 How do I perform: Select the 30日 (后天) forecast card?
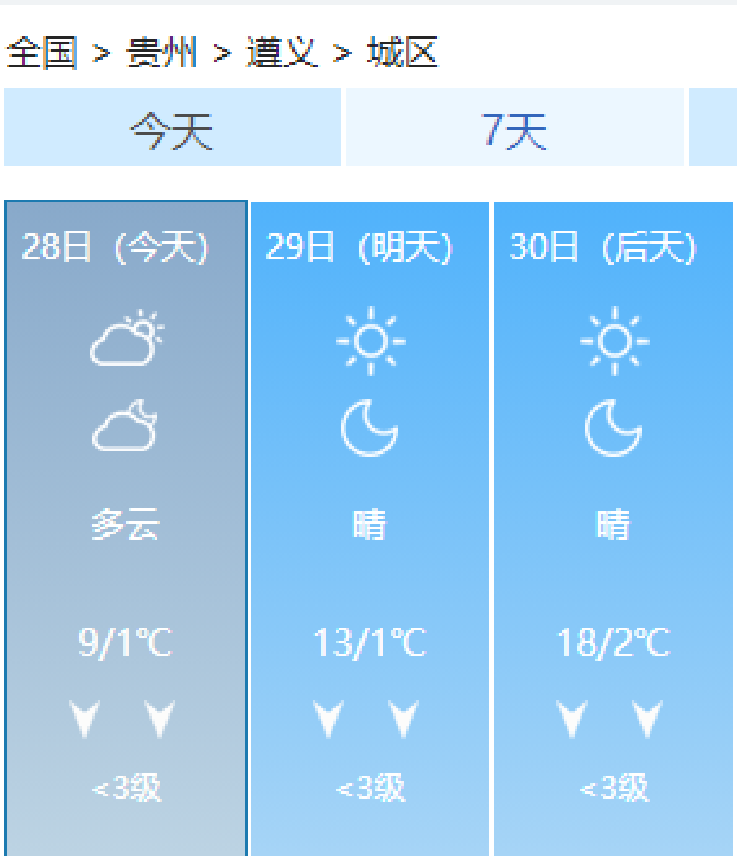click(x=613, y=528)
